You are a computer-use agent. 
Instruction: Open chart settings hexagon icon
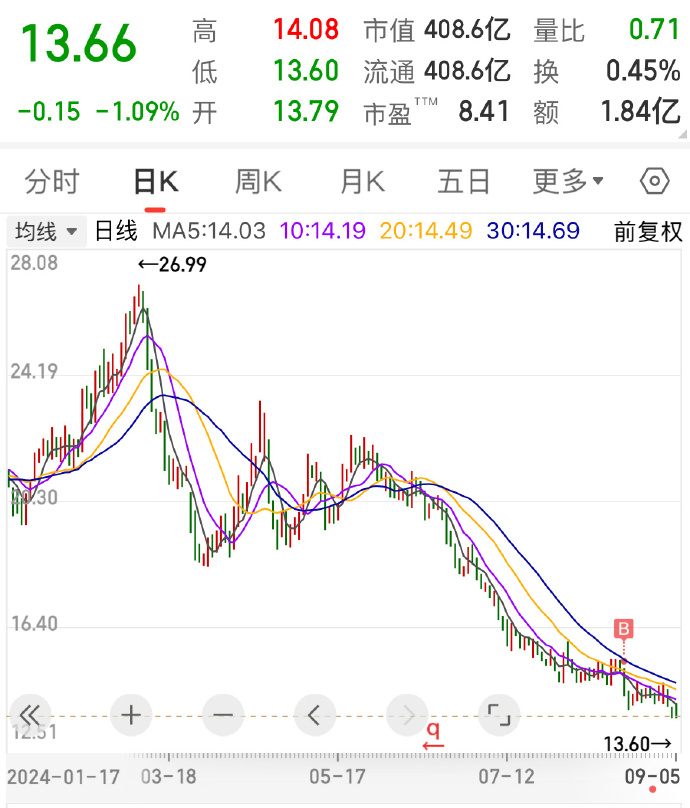click(x=655, y=182)
